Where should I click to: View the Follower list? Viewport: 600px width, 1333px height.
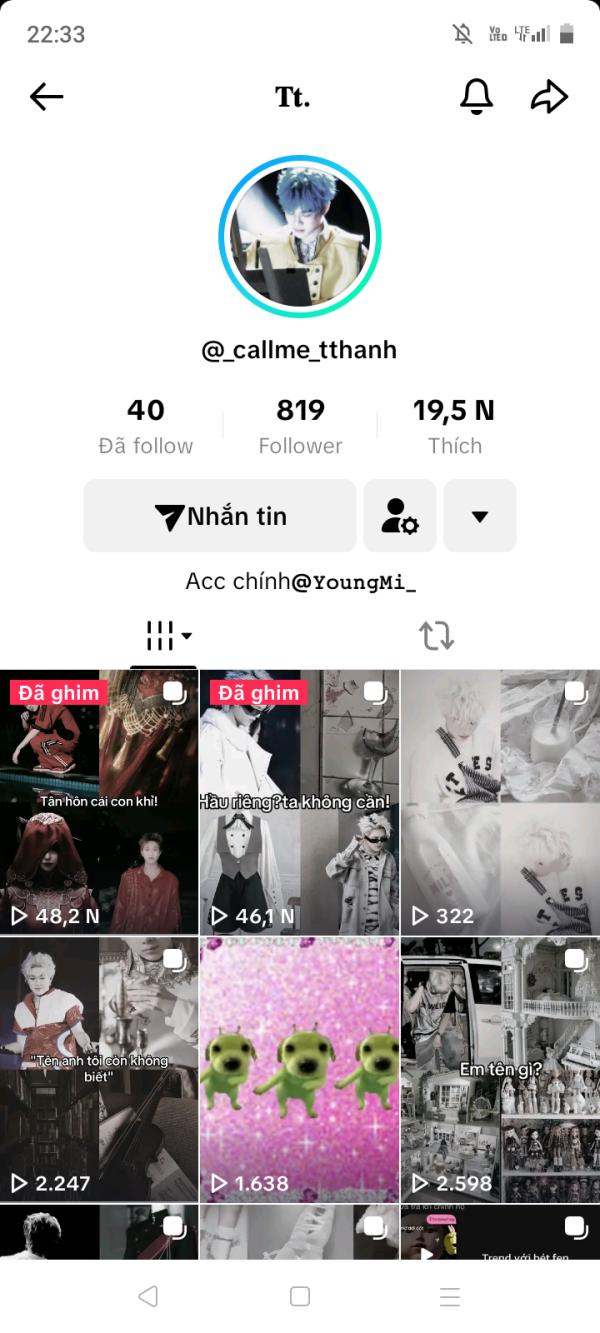click(300, 426)
